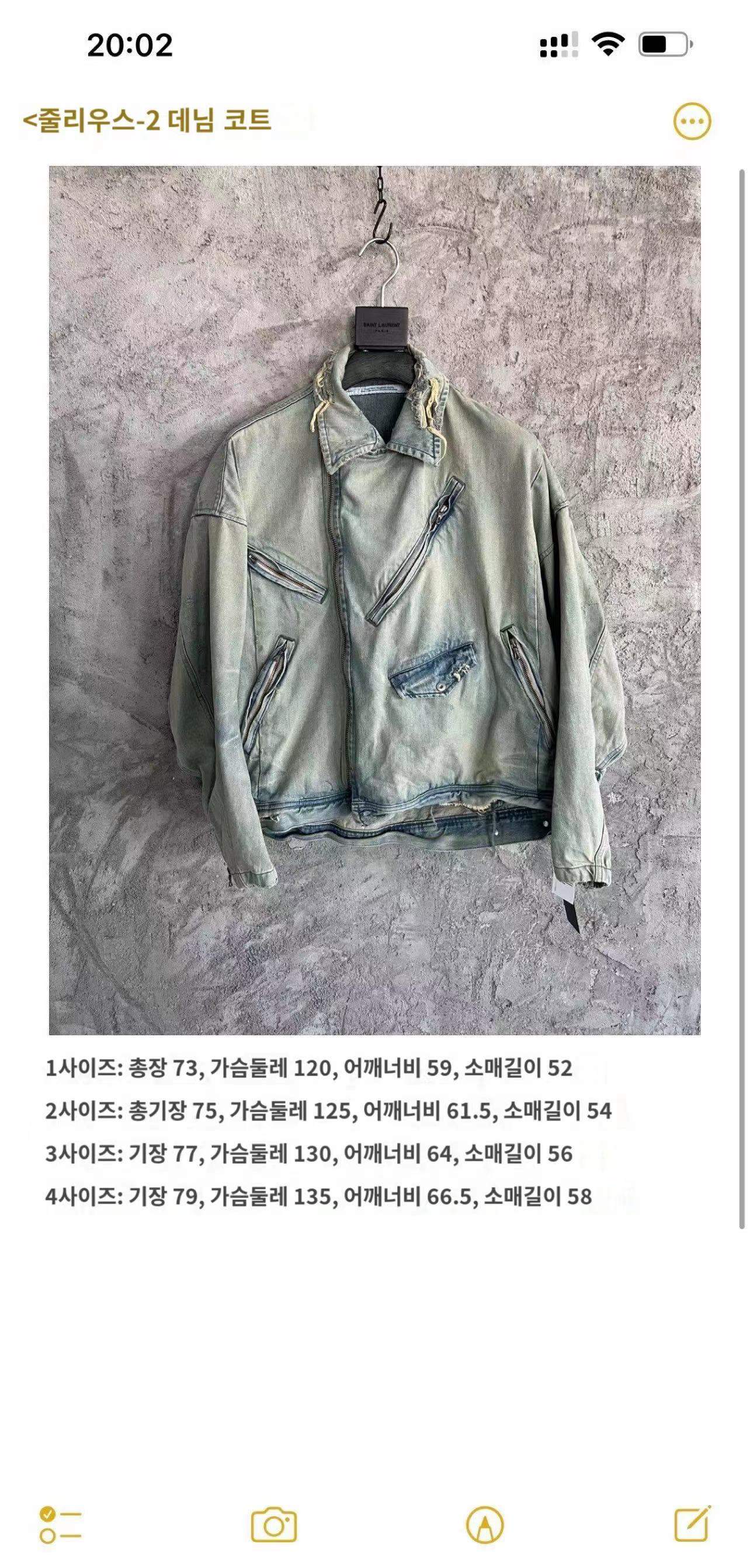Open the more options ellipsis menu

pos(692,122)
